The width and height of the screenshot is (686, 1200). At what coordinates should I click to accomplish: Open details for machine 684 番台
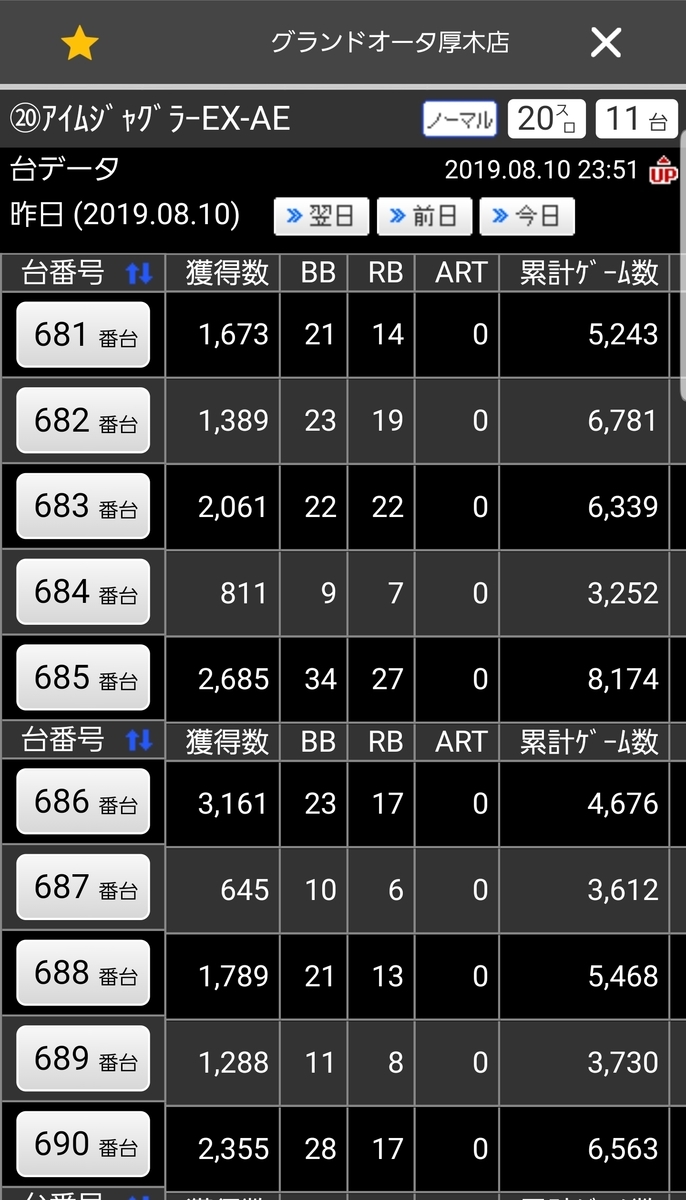(83, 593)
